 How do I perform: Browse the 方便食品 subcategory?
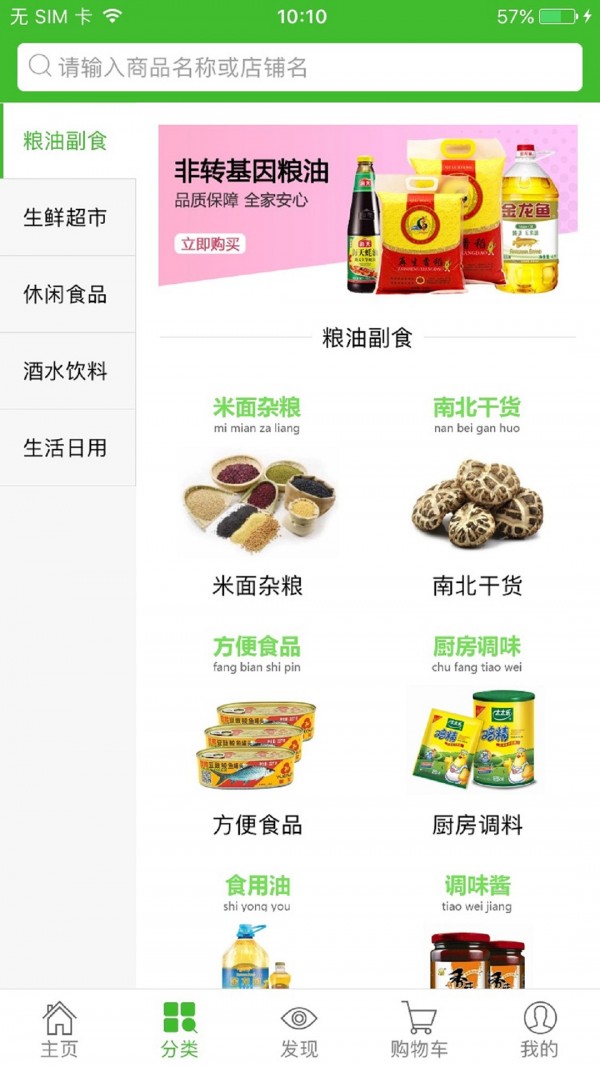click(257, 740)
